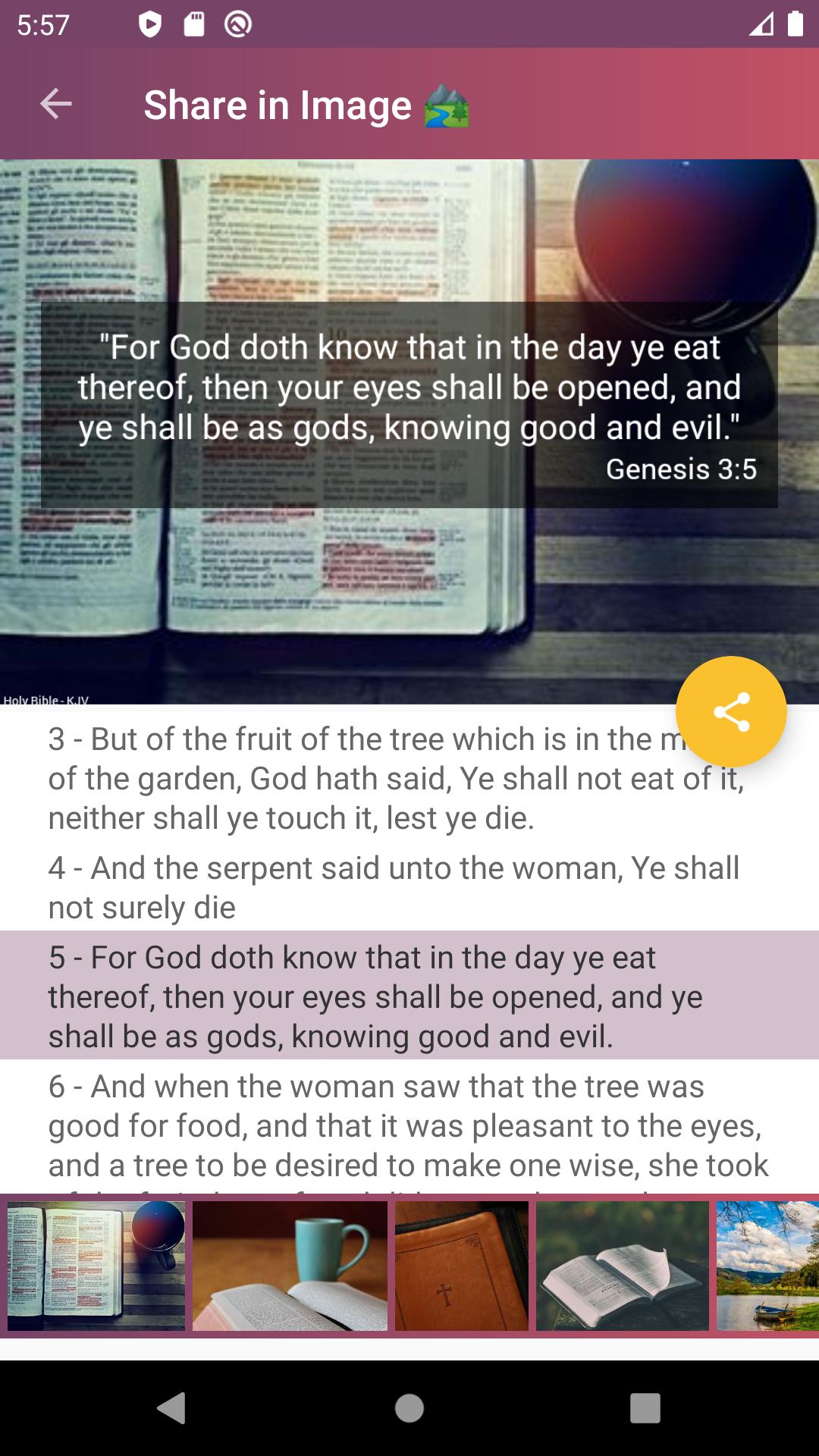819x1456 pixels.
Task: Choose the brown leather Bible background
Action: tap(461, 1266)
